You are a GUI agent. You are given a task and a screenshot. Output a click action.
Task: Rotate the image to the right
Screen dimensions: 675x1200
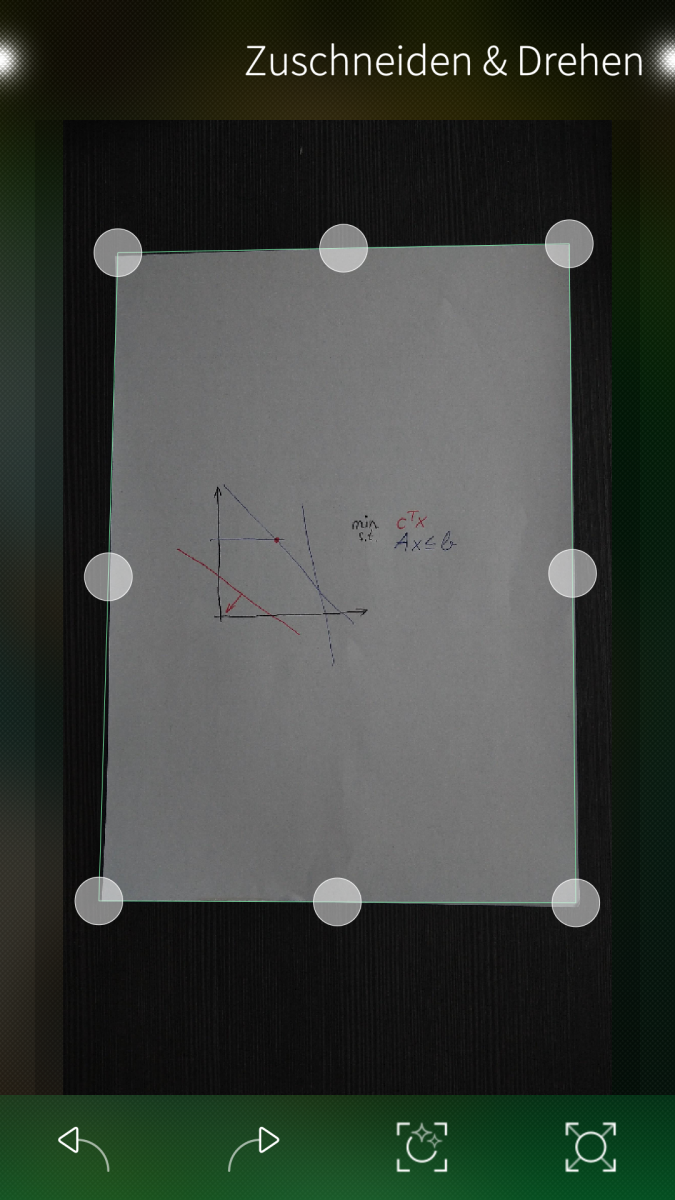tap(253, 1146)
